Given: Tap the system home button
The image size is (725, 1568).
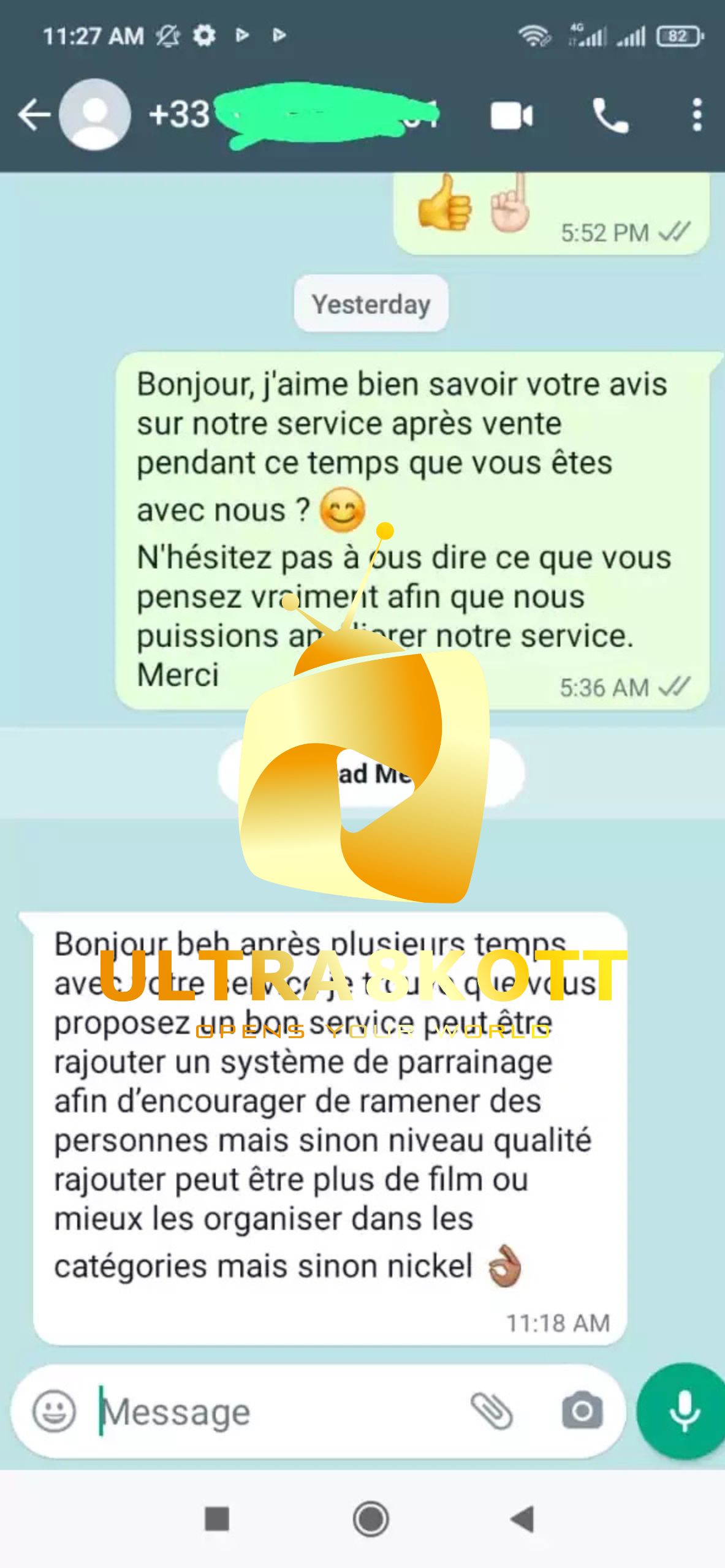Looking at the screenshot, I should point(371,1519).
